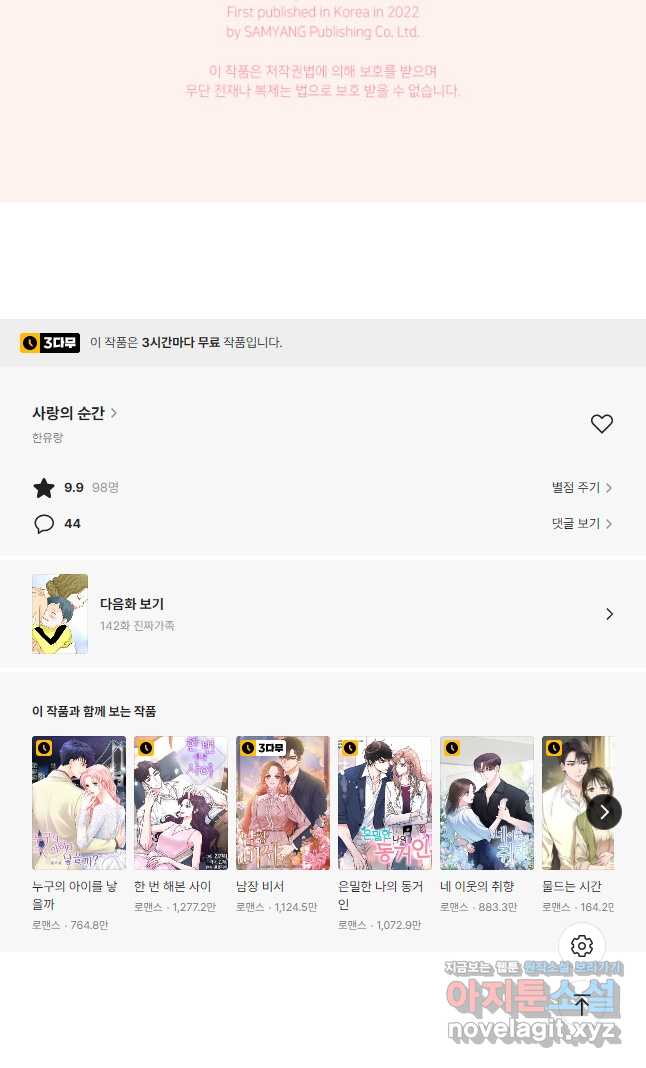Open the 한 번 해본 사이 cover
Viewport: 646px width, 1068px height.
coord(181,802)
